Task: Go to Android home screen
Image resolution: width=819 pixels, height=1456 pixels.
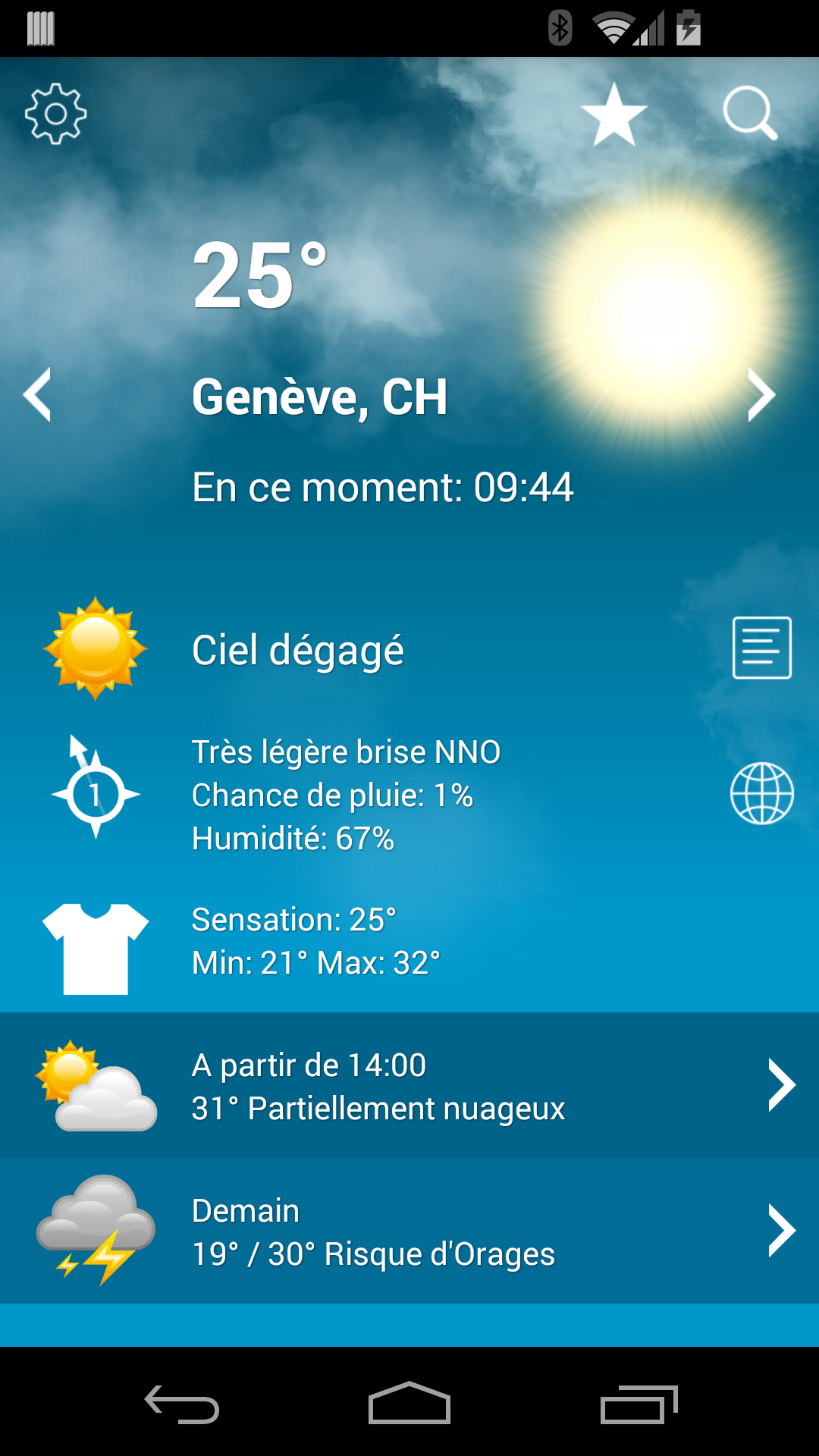Action: click(409, 1404)
